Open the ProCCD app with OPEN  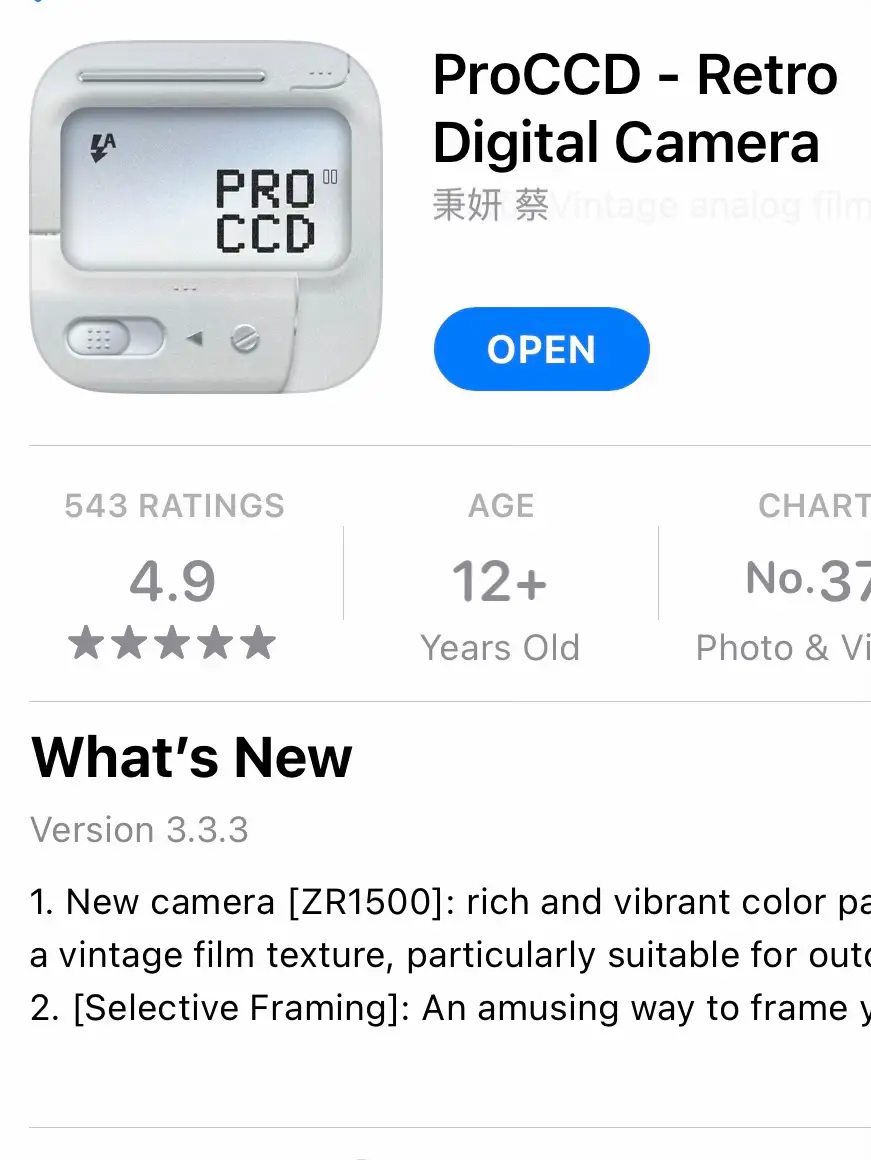541,349
